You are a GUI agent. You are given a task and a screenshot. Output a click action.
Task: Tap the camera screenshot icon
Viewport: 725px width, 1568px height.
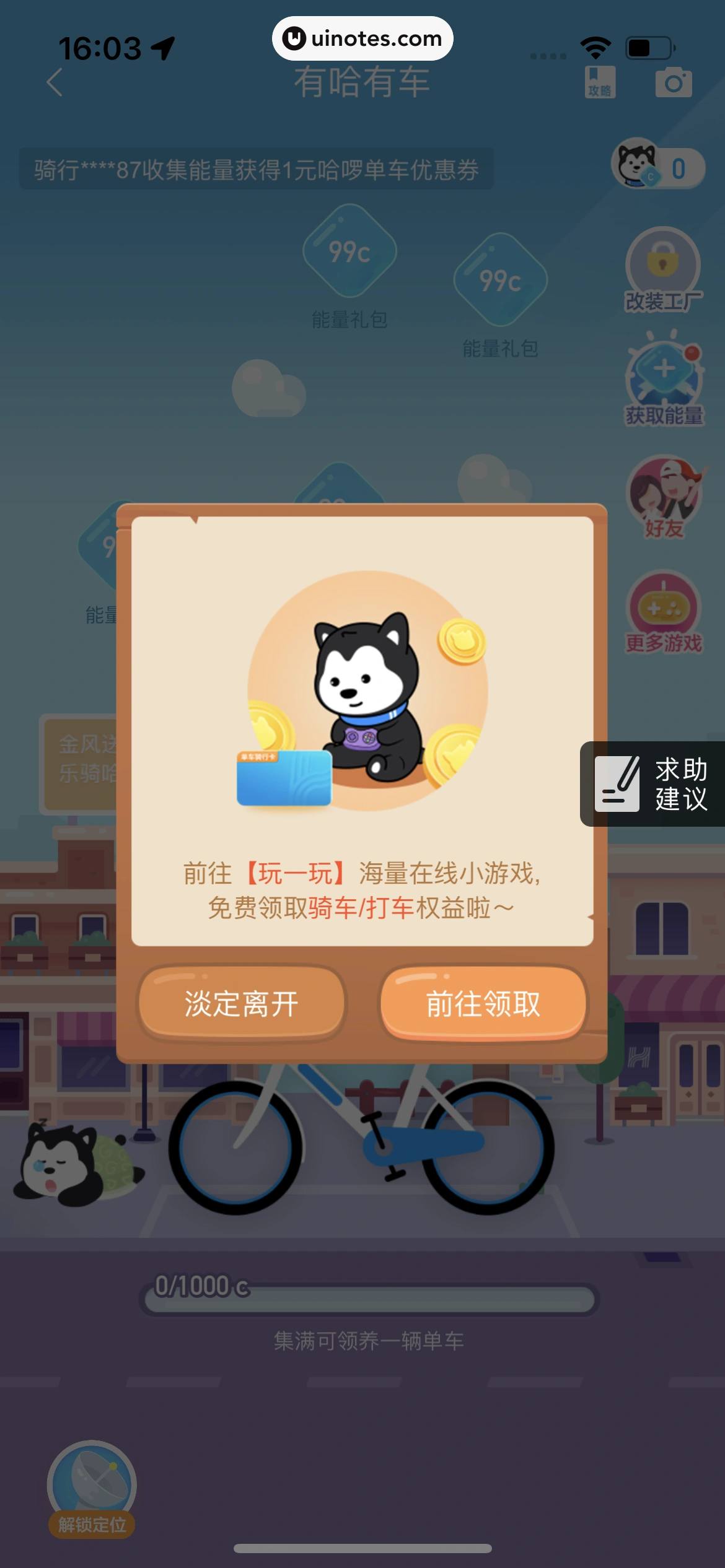tap(675, 82)
